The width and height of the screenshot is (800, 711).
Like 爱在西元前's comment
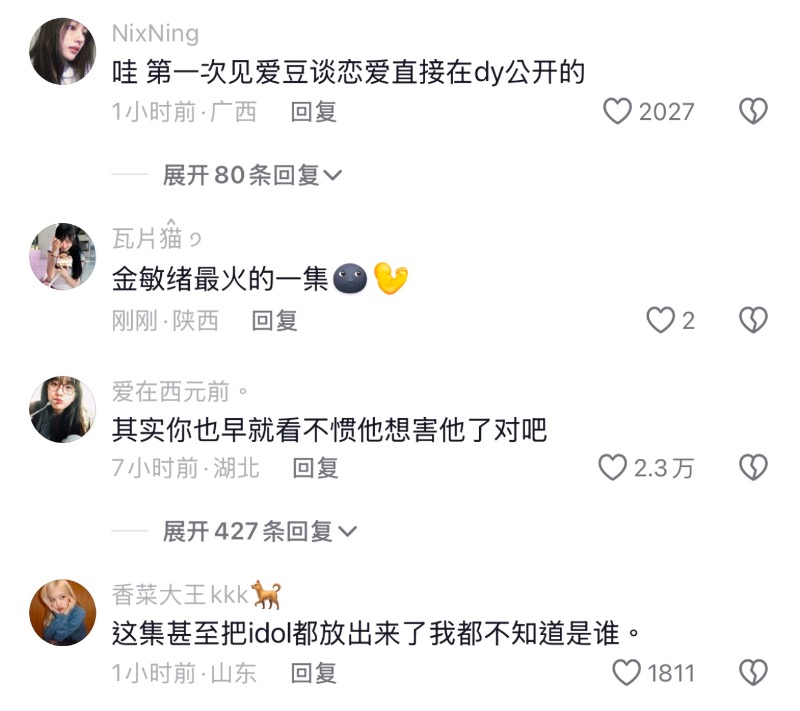612,468
